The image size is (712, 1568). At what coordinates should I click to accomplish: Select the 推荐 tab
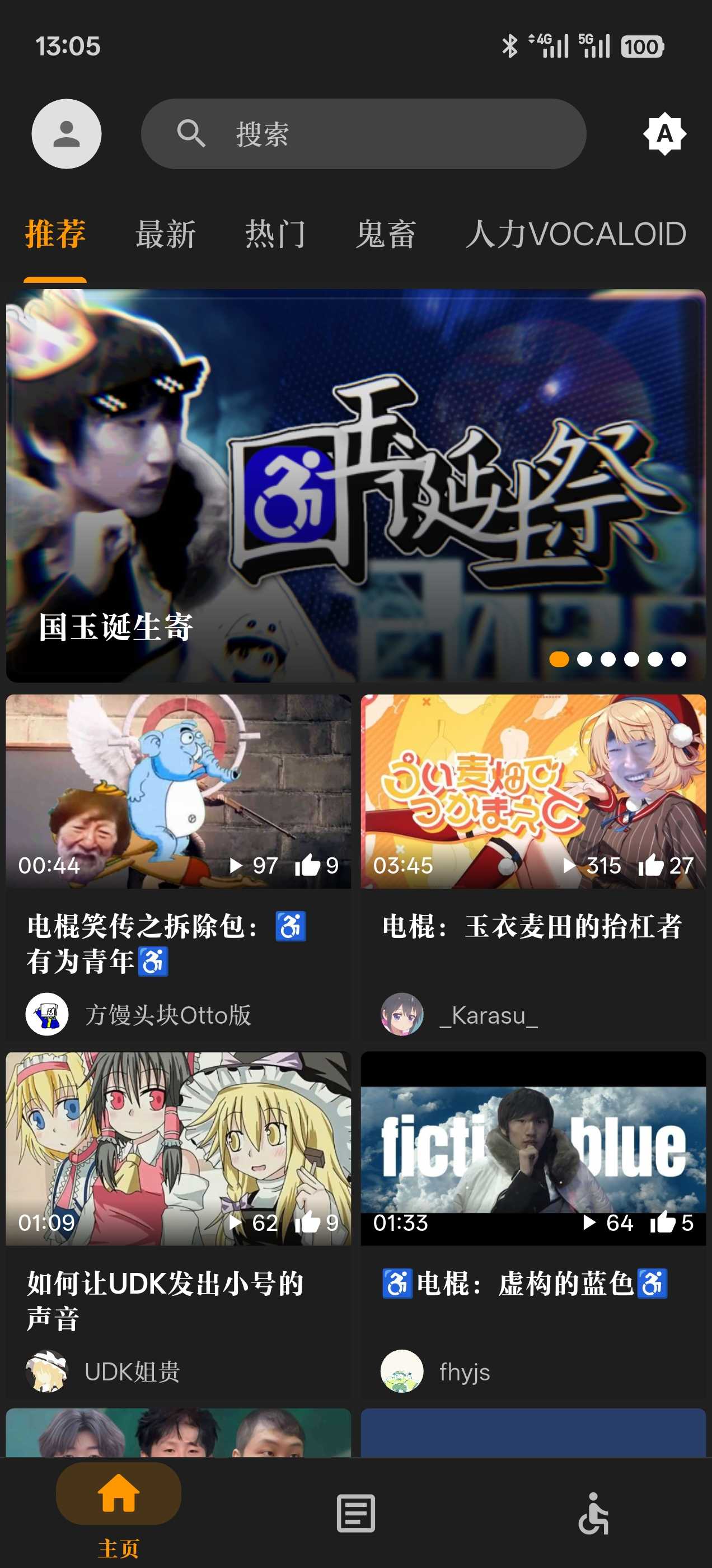click(x=55, y=234)
